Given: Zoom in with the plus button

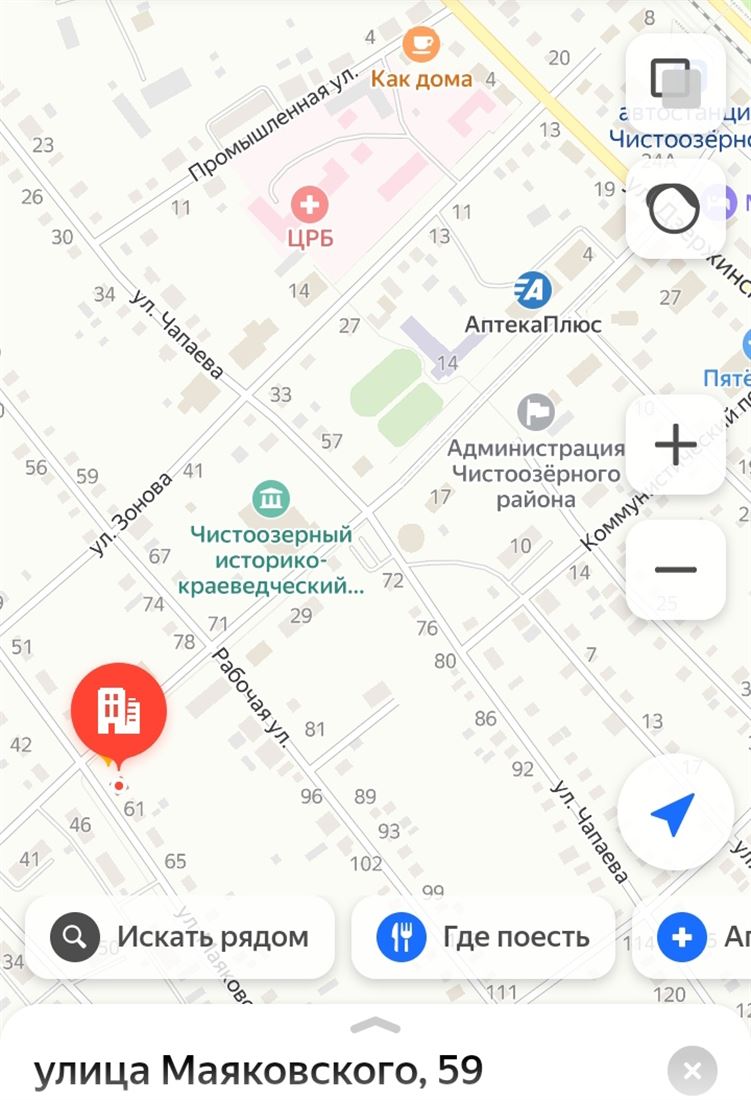Looking at the screenshot, I should coord(675,444).
